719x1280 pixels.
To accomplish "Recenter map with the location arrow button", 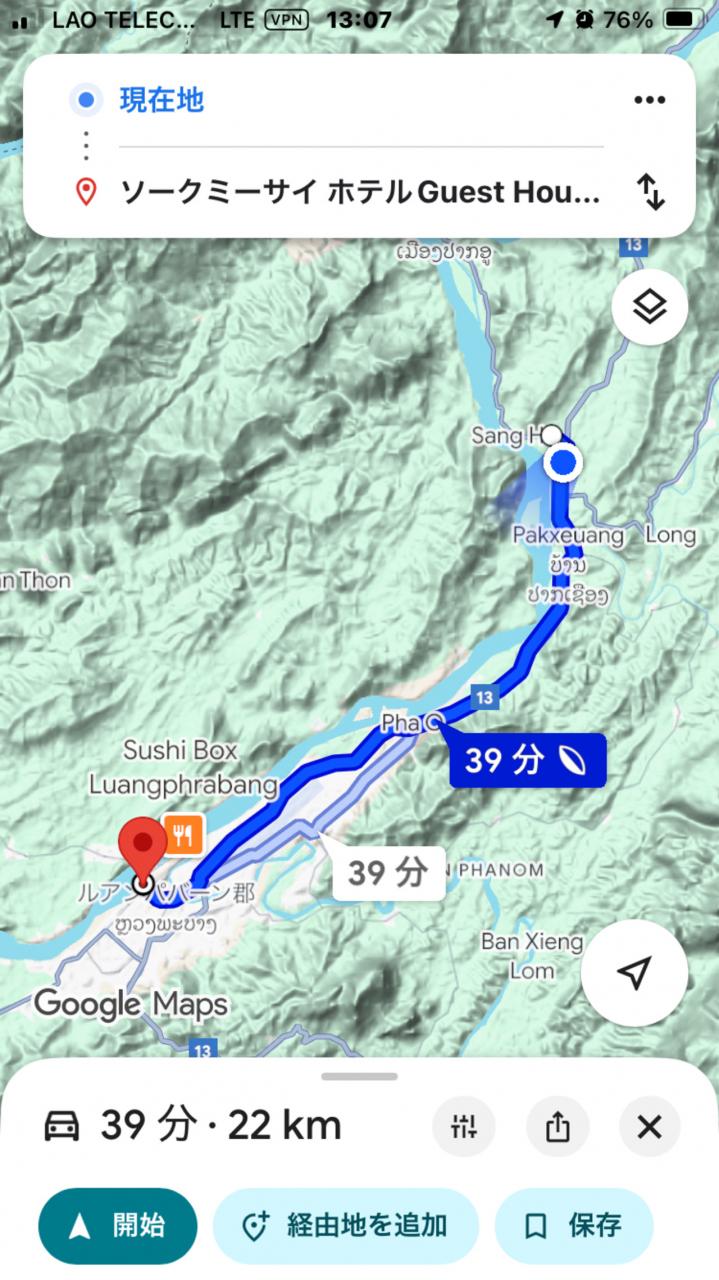I will tap(634, 972).
